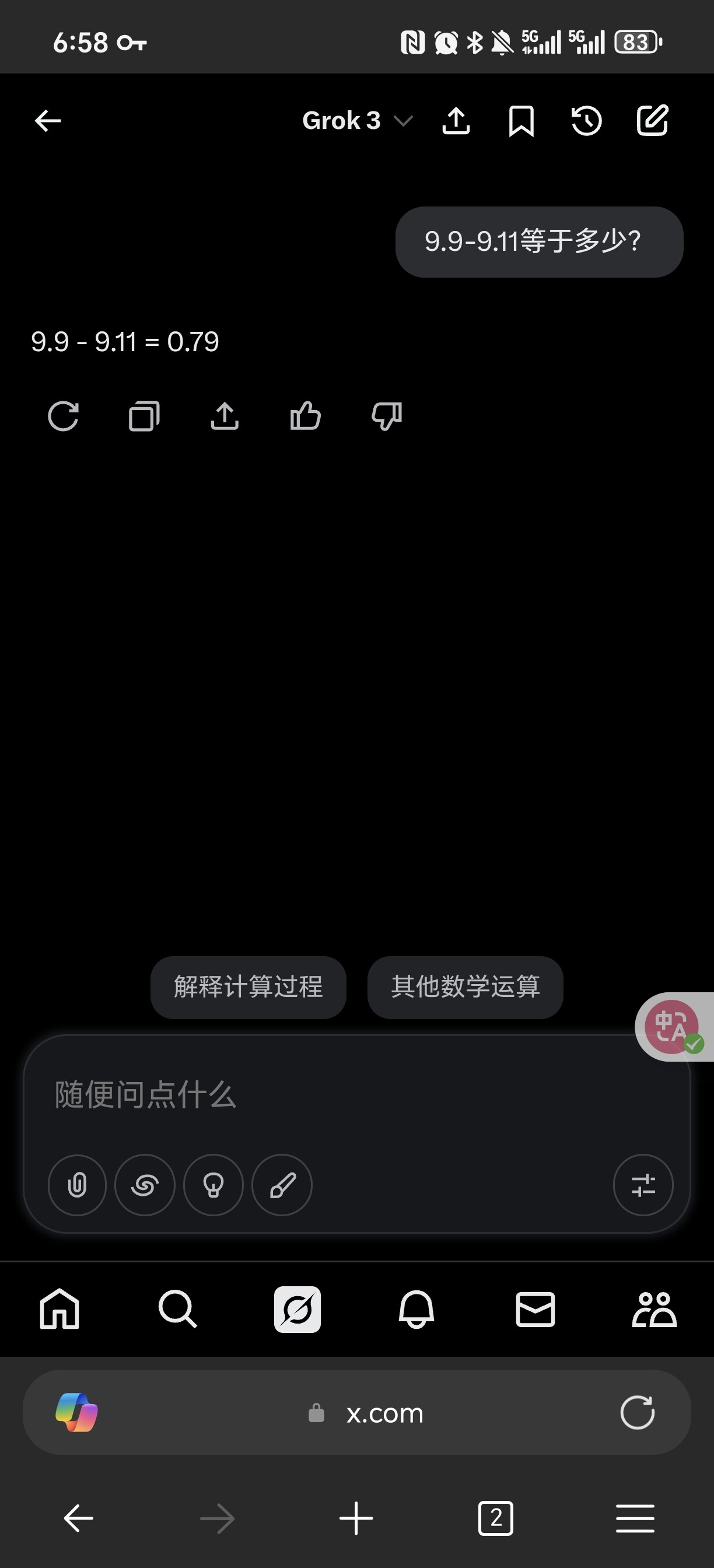Share this conversation from the top bar
Image resolution: width=714 pixels, height=1568 pixels.
[x=456, y=121]
